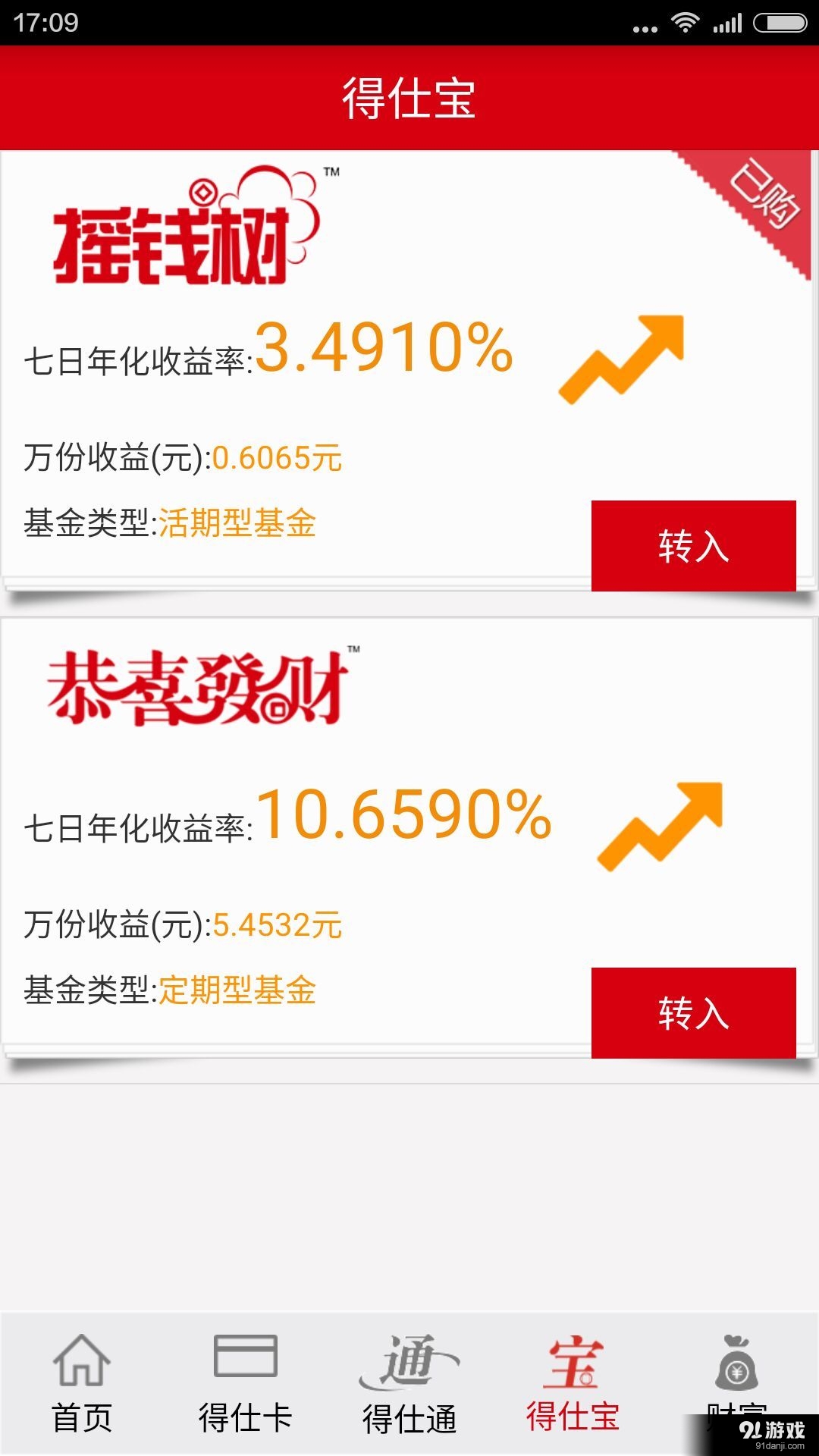The height and width of the screenshot is (1456, 819).
Task: Open the 得仕通 section icon
Action: tap(409, 1361)
